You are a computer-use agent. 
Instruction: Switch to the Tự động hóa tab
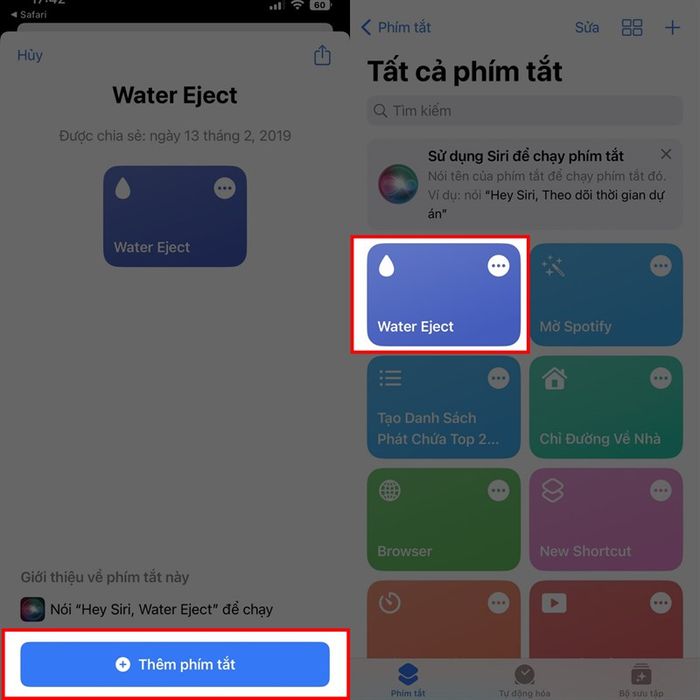coord(524,680)
